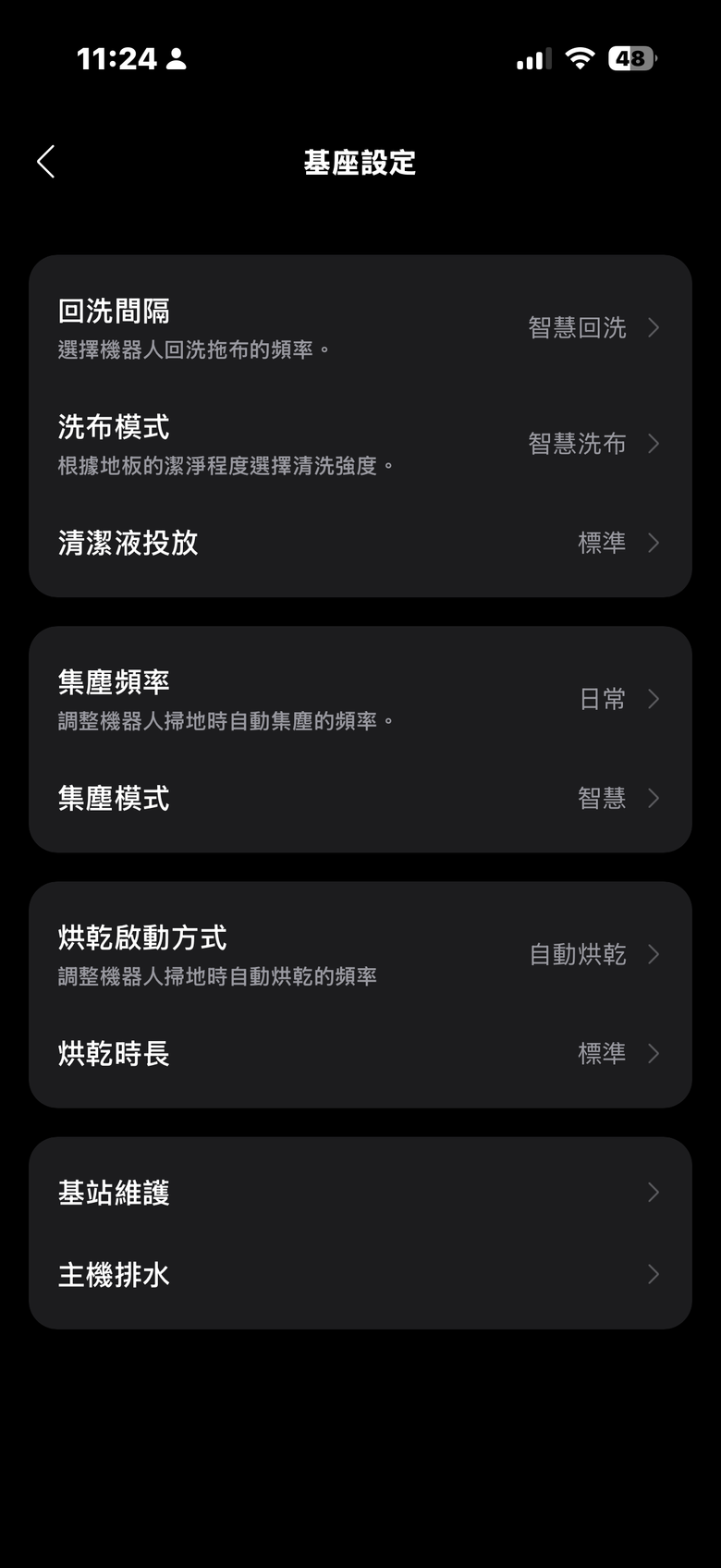
Task: Tap the 基座設定 page title
Action: [360, 163]
